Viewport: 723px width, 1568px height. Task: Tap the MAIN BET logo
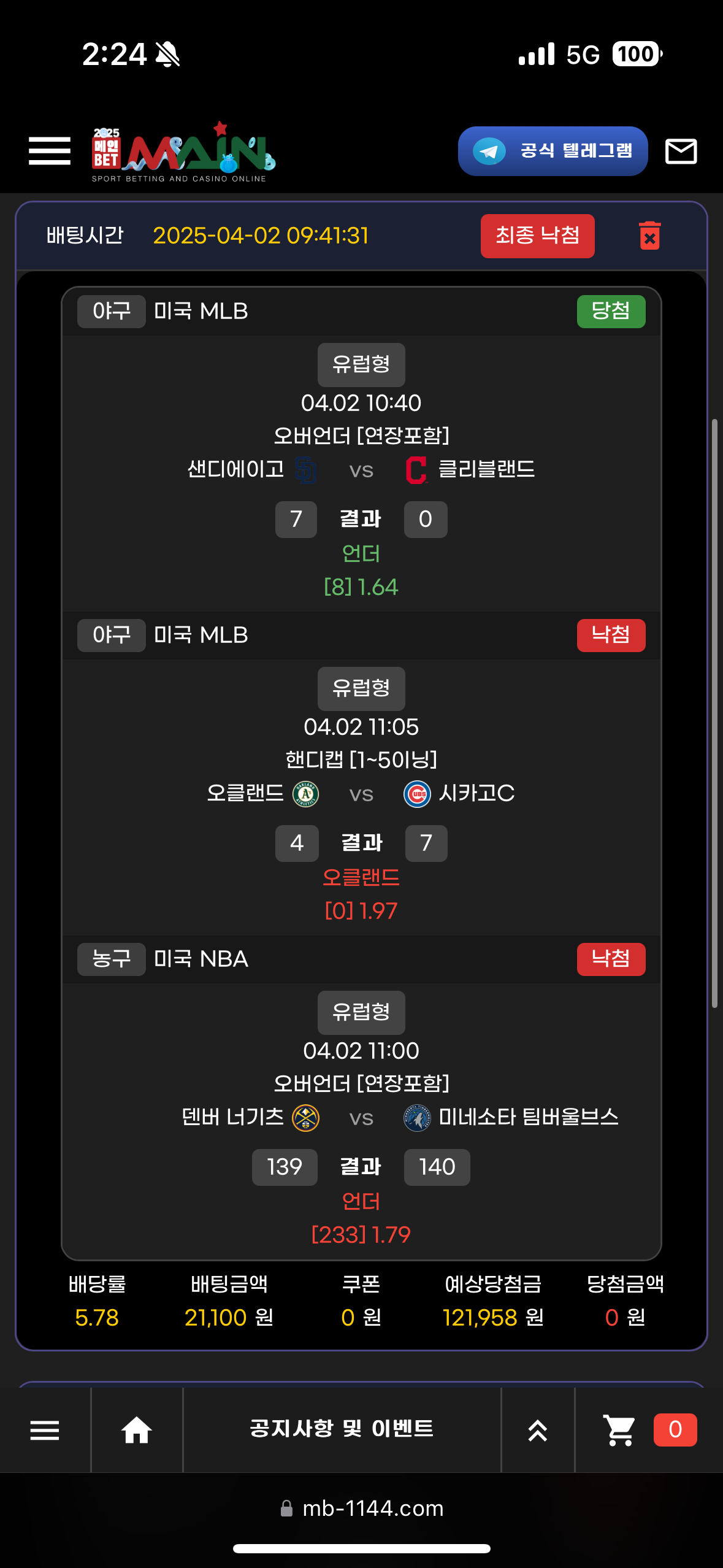click(183, 152)
